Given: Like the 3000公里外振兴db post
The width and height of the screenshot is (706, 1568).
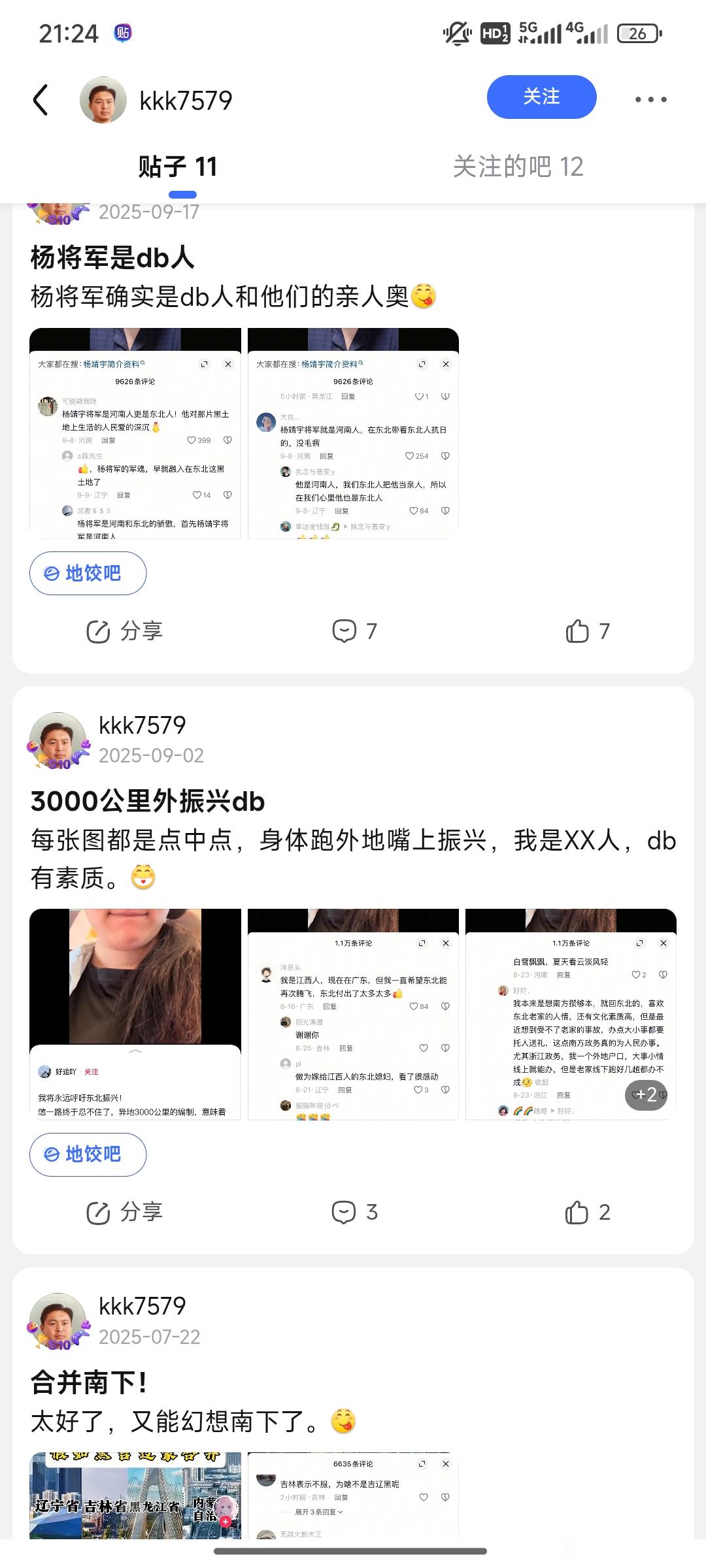Looking at the screenshot, I should click(x=587, y=1213).
